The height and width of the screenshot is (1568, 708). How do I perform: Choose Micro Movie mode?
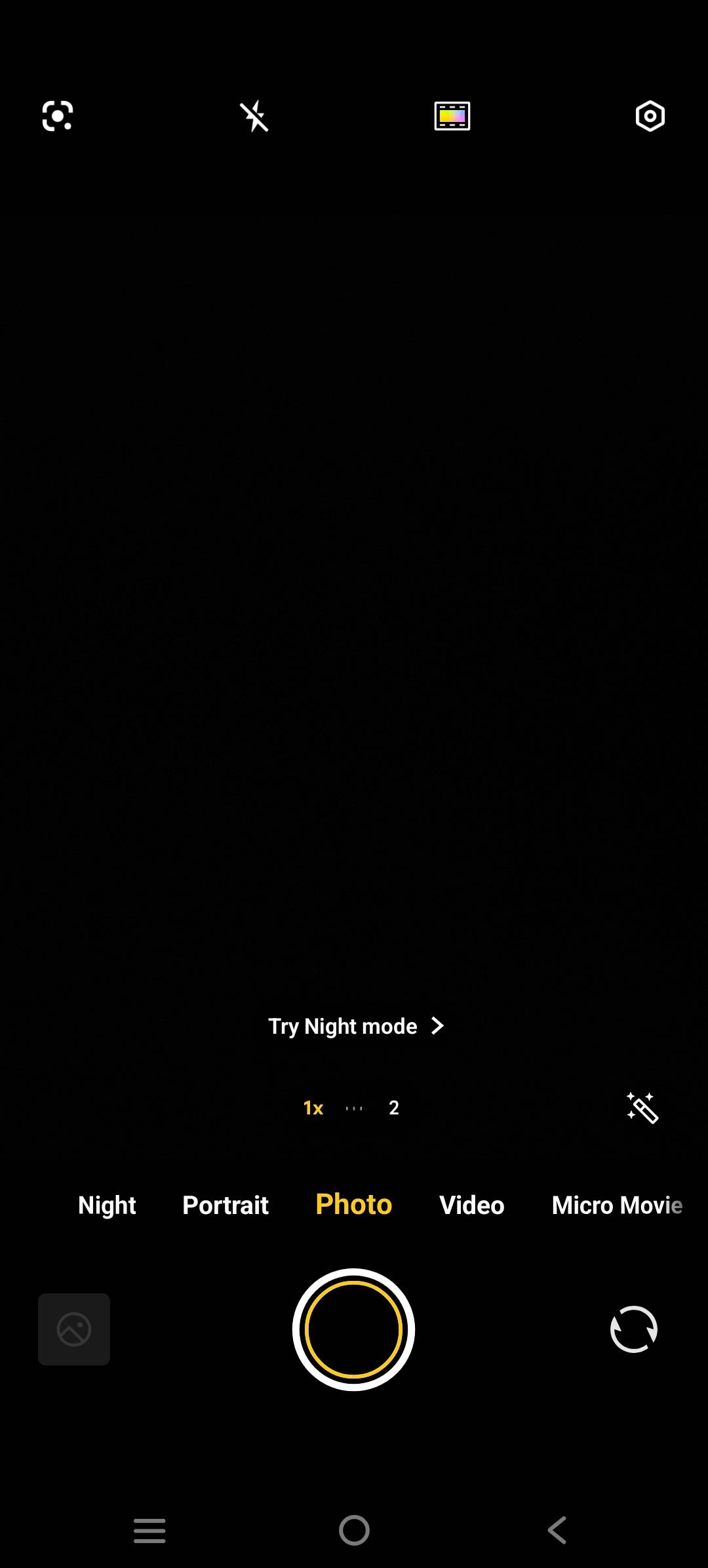pyautogui.click(x=617, y=1205)
